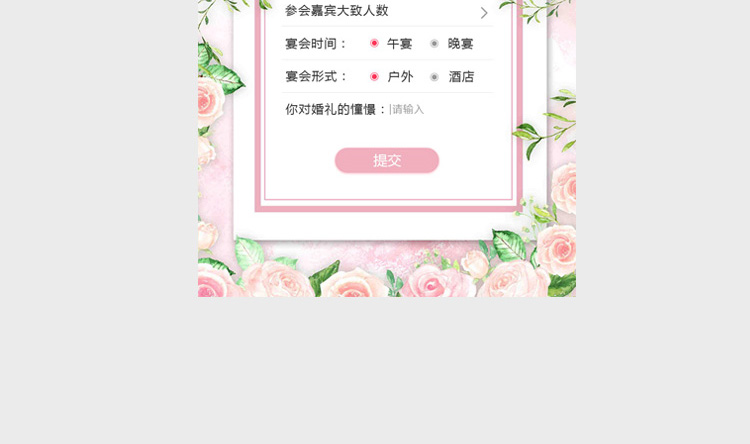
Task: Focus the 你对婚礼的憧憬 text field
Action: 440,110
